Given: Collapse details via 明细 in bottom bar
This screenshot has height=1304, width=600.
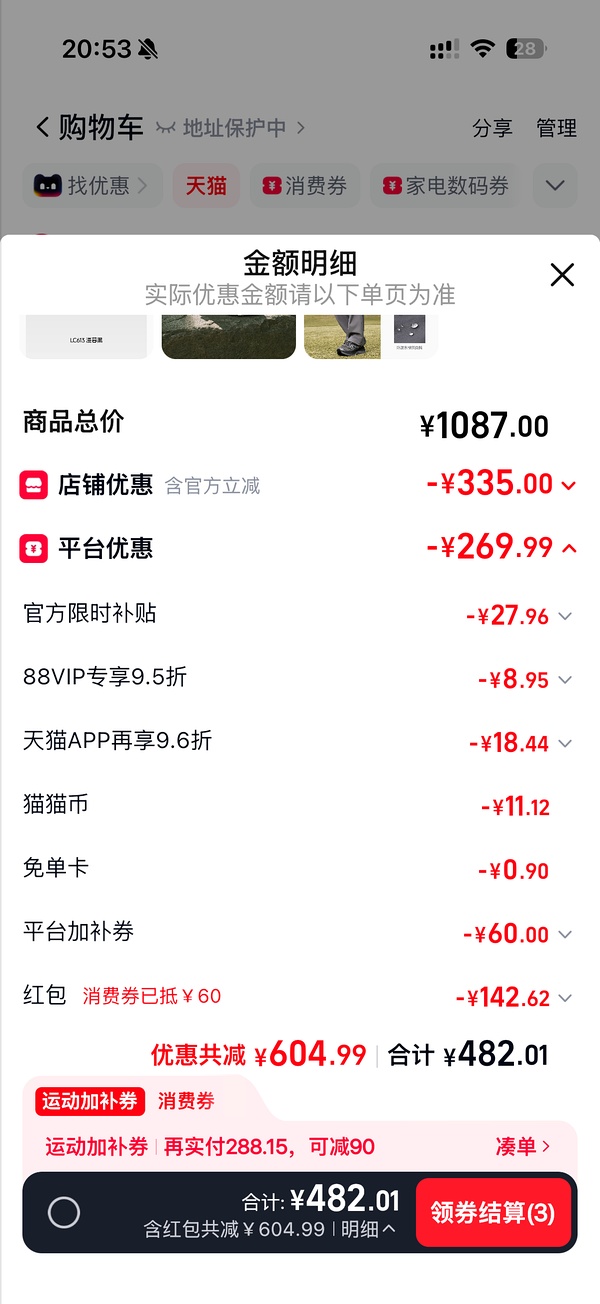Looking at the screenshot, I should coord(369,1229).
